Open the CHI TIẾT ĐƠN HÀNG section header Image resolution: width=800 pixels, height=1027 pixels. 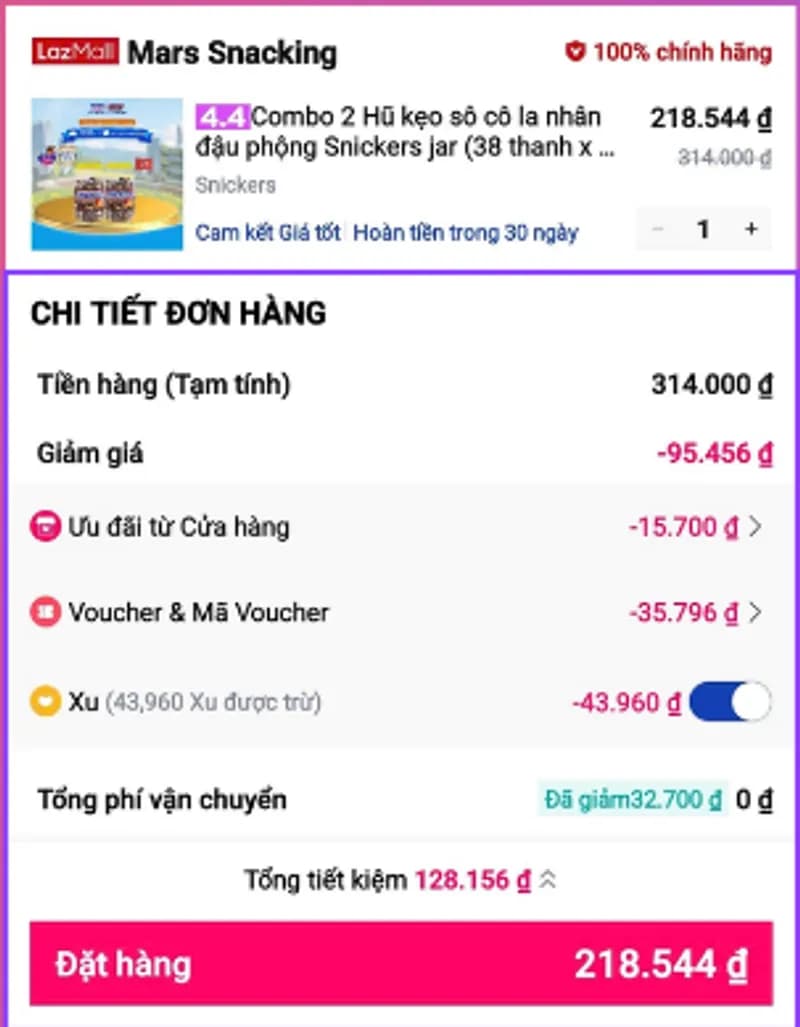coord(178,313)
